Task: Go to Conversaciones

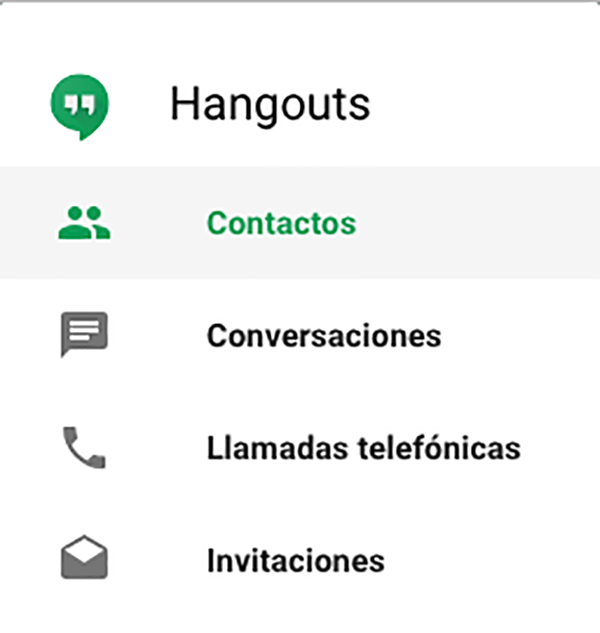Action: tap(322, 335)
